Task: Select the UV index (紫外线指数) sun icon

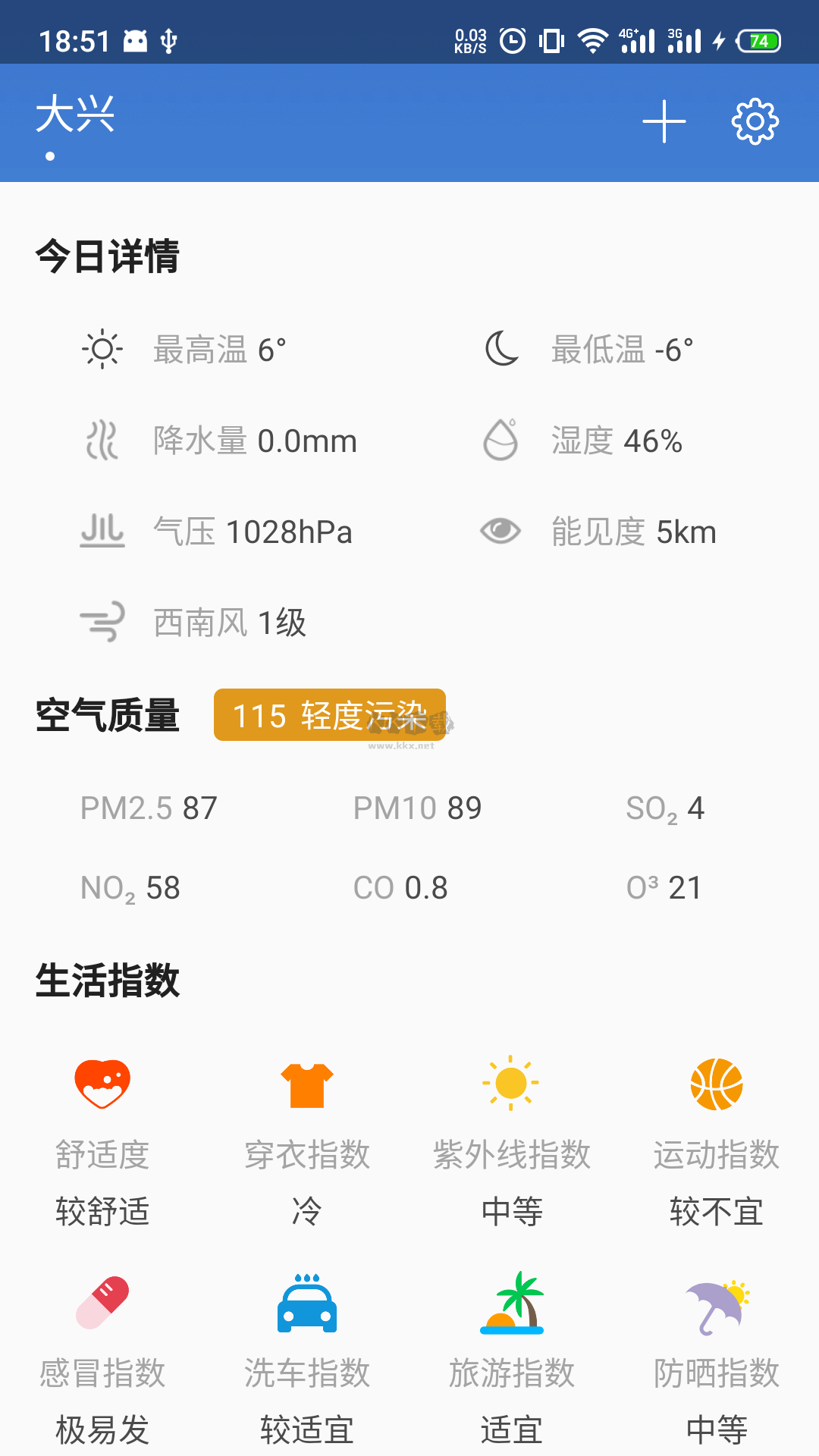Action: pos(511,1084)
